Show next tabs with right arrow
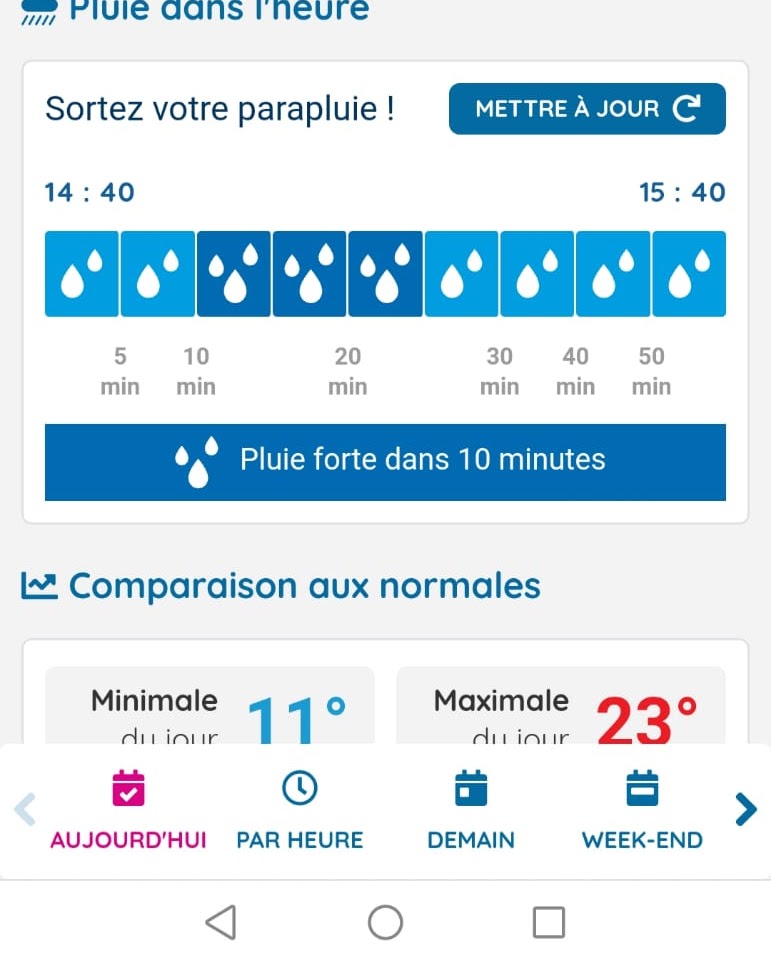Viewport: 771px width, 965px height. point(745,809)
